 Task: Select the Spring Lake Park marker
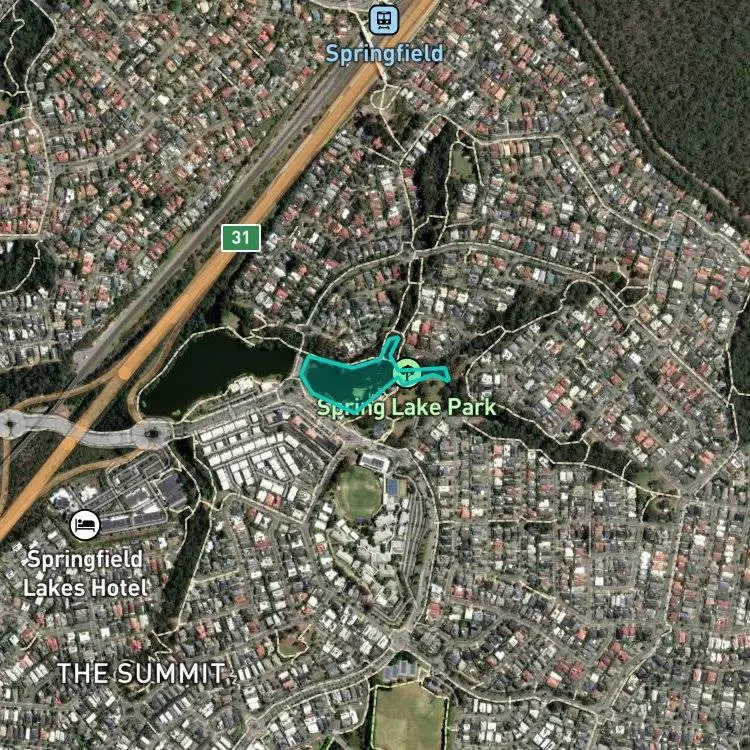coord(407,372)
